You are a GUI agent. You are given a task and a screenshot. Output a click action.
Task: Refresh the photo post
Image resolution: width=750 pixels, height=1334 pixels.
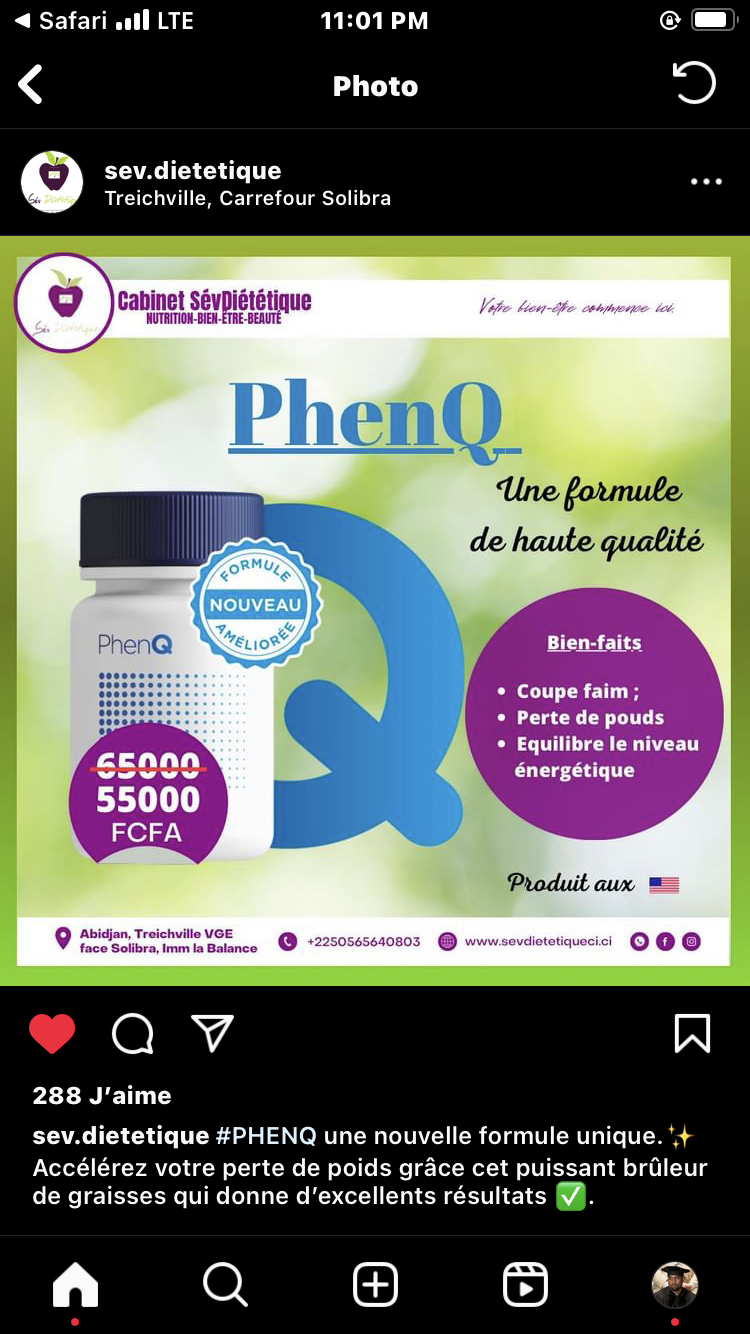694,84
